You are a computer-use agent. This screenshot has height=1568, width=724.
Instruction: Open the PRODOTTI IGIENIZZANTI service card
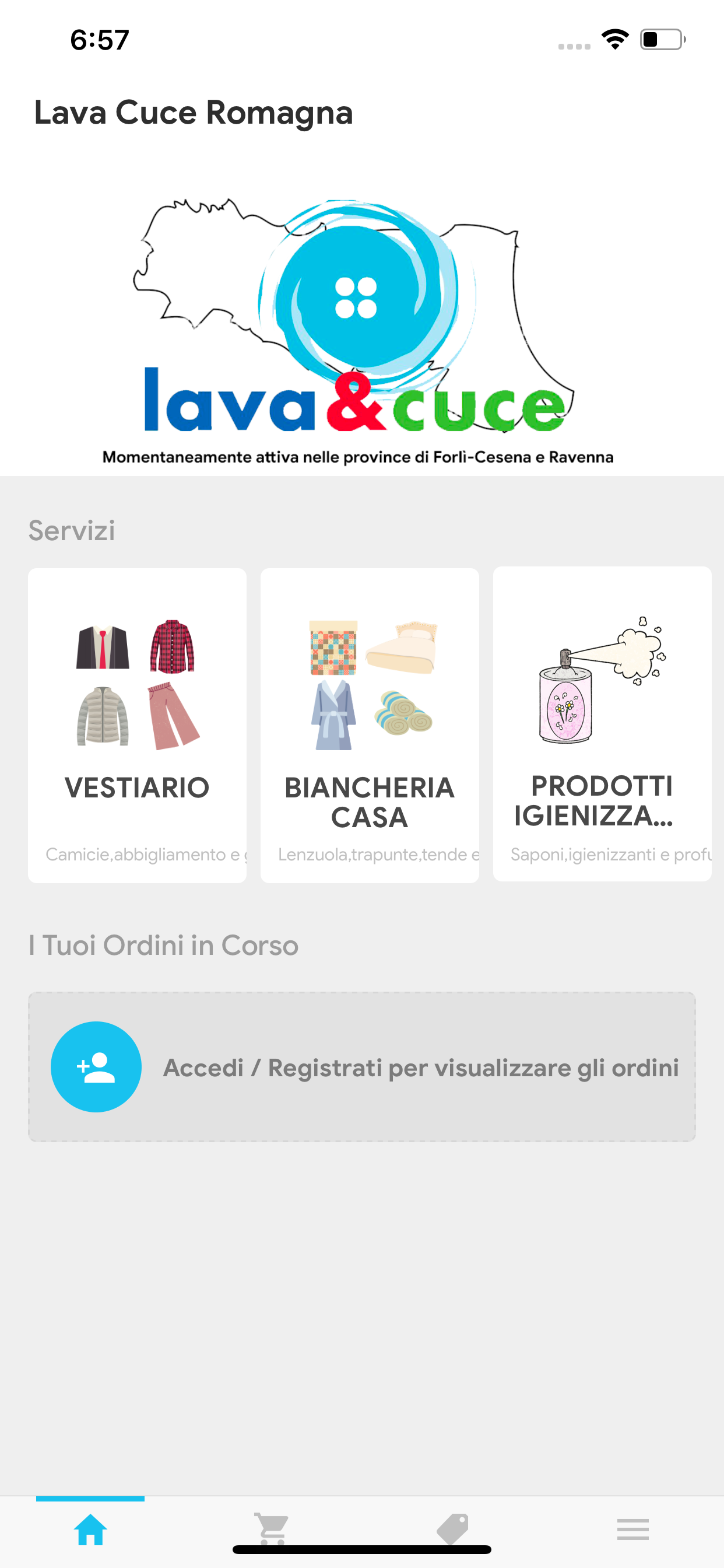coord(602,724)
